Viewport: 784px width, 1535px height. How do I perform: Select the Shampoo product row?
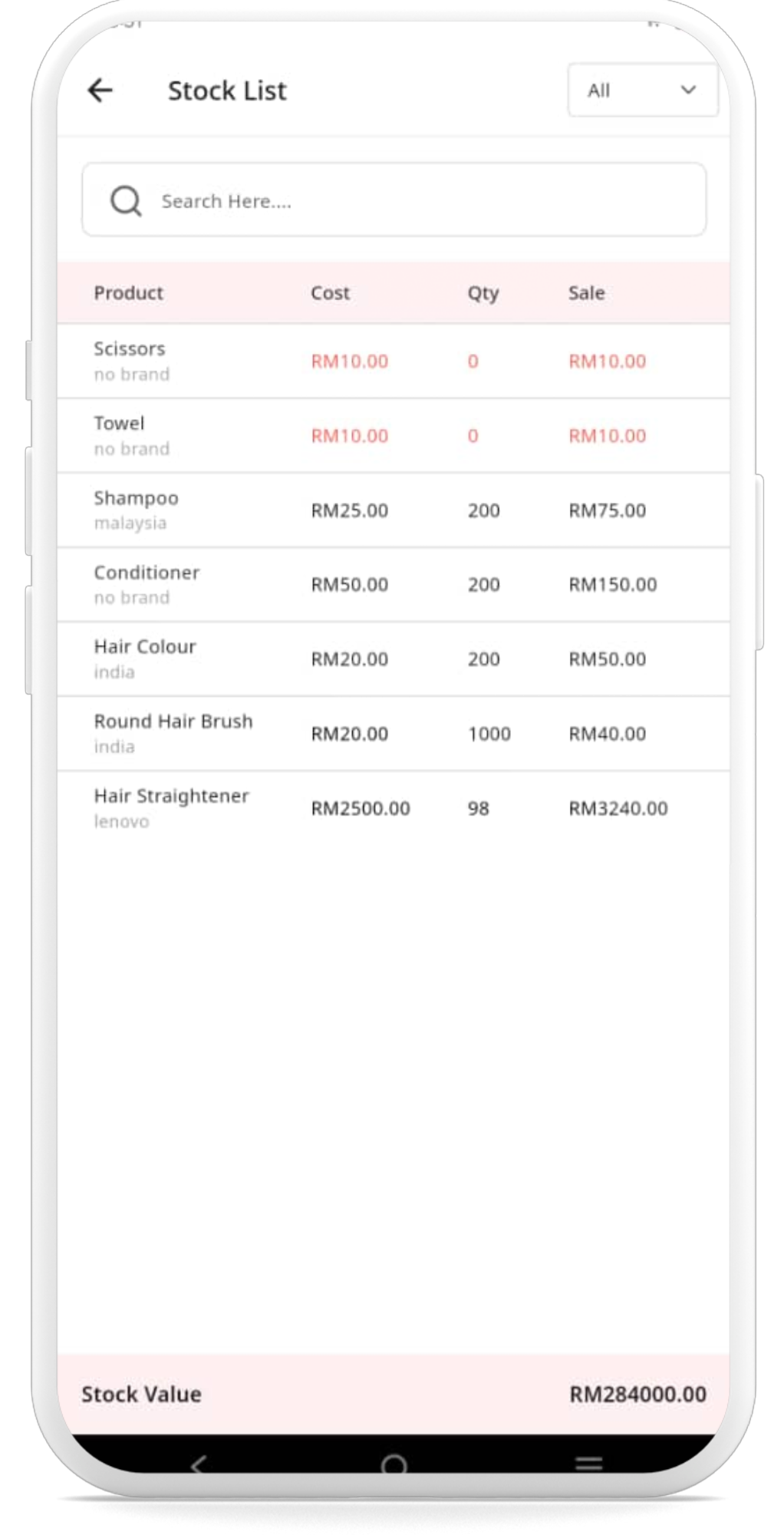click(393, 510)
